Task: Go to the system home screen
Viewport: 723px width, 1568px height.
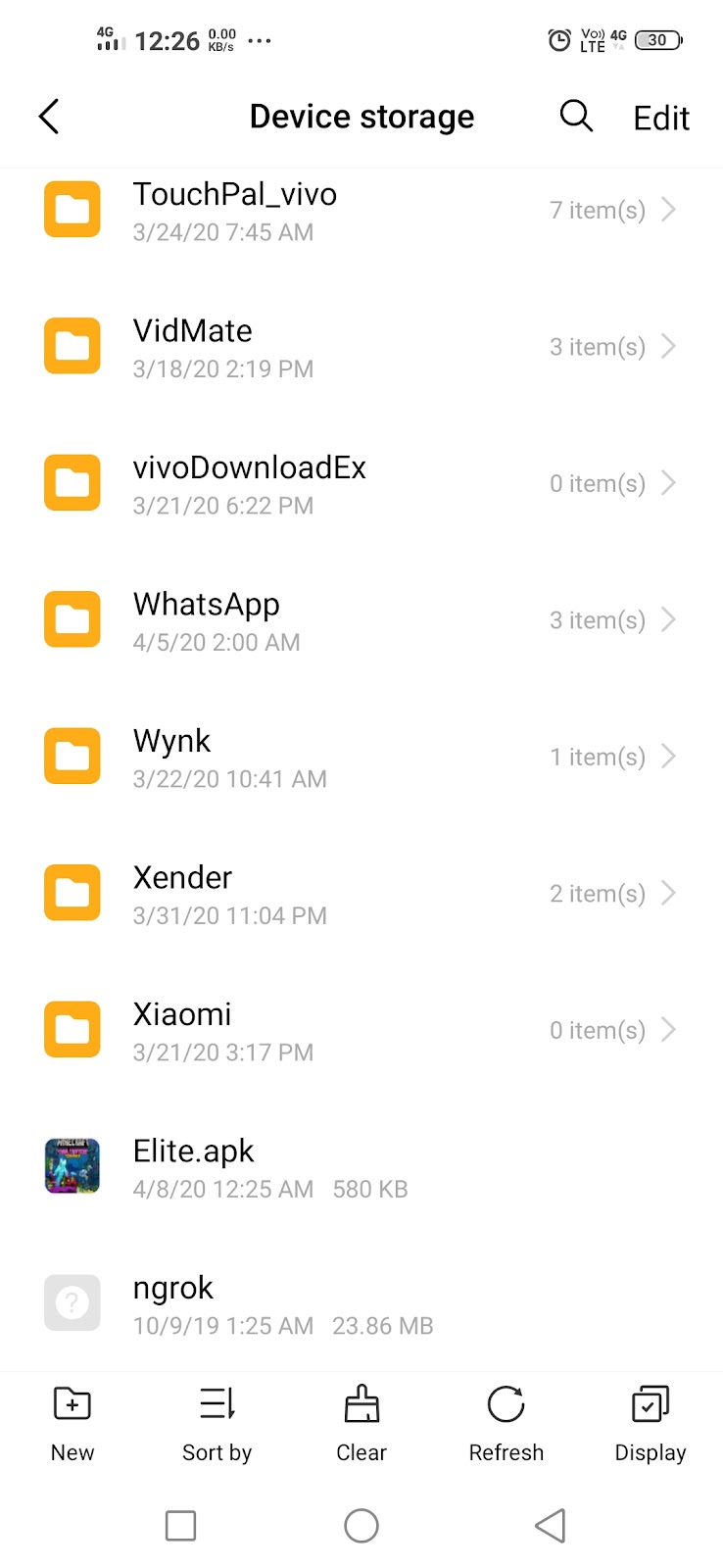Action: coord(361,1526)
